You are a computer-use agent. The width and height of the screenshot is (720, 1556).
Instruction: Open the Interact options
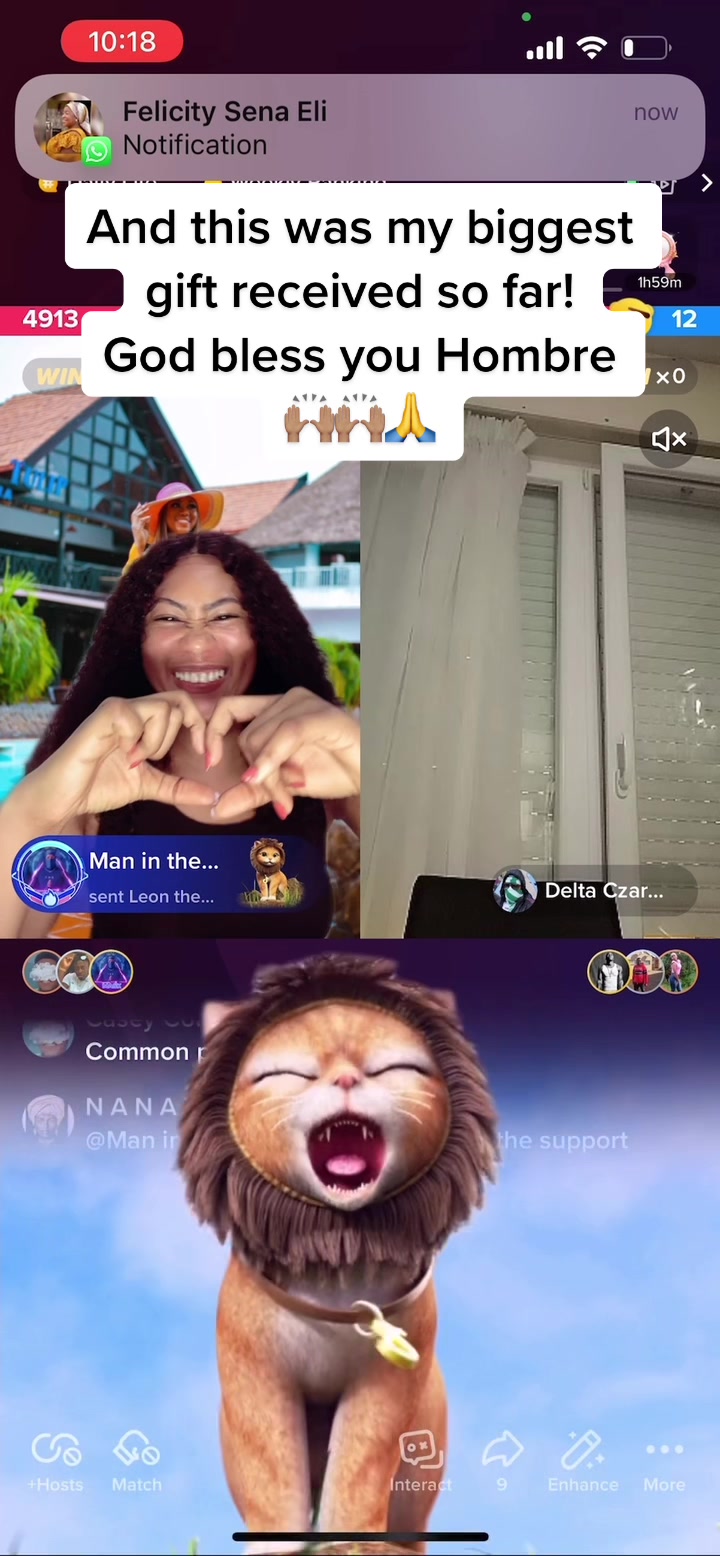tap(421, 1462)
